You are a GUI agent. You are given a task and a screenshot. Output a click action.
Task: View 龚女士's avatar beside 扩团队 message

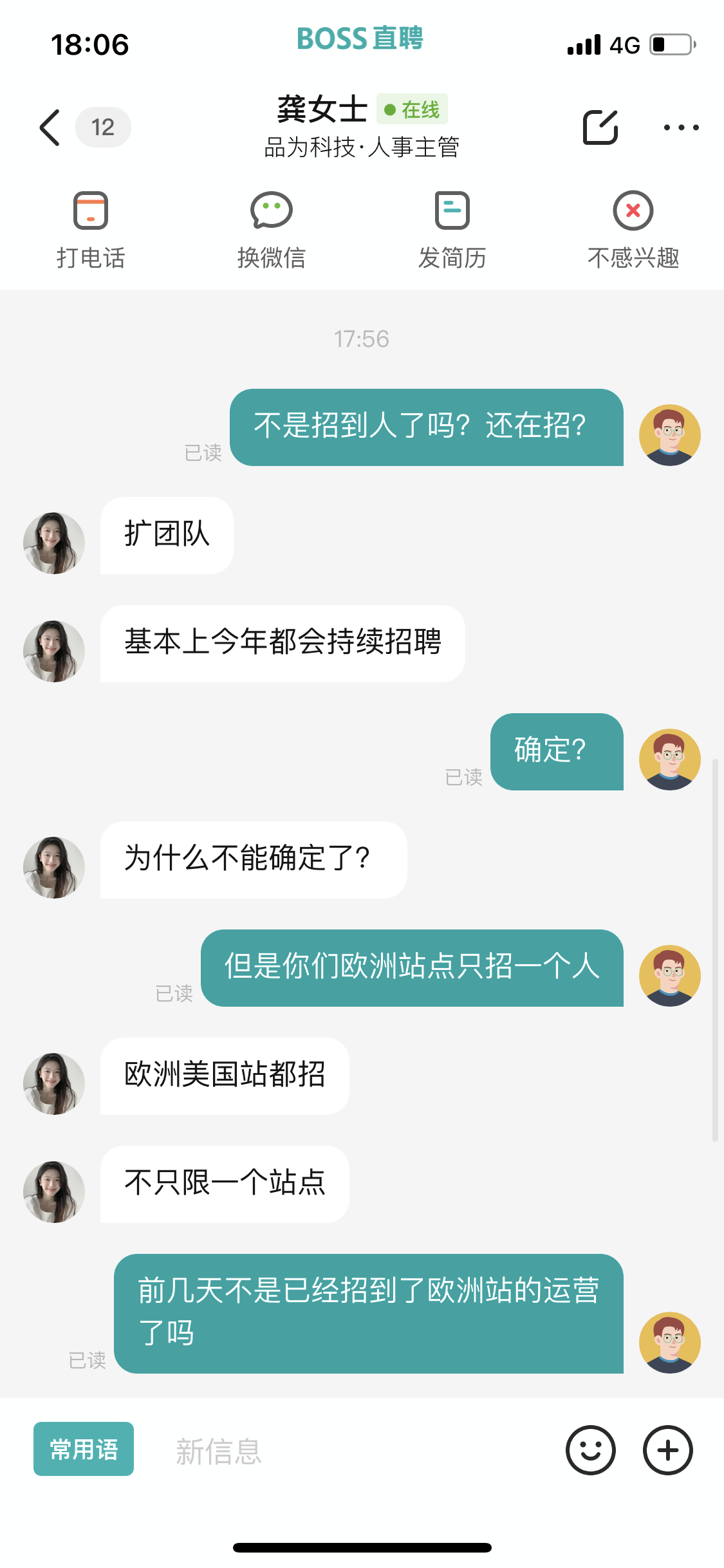54,543
